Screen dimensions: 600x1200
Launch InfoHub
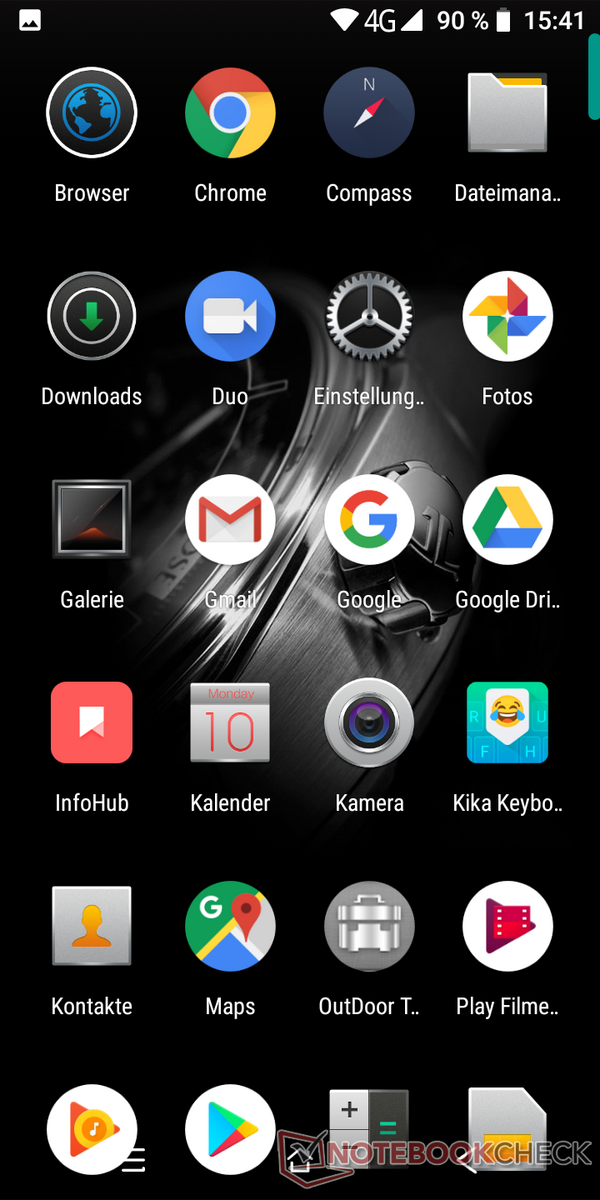pyautogui.click(x=92, y=722)
